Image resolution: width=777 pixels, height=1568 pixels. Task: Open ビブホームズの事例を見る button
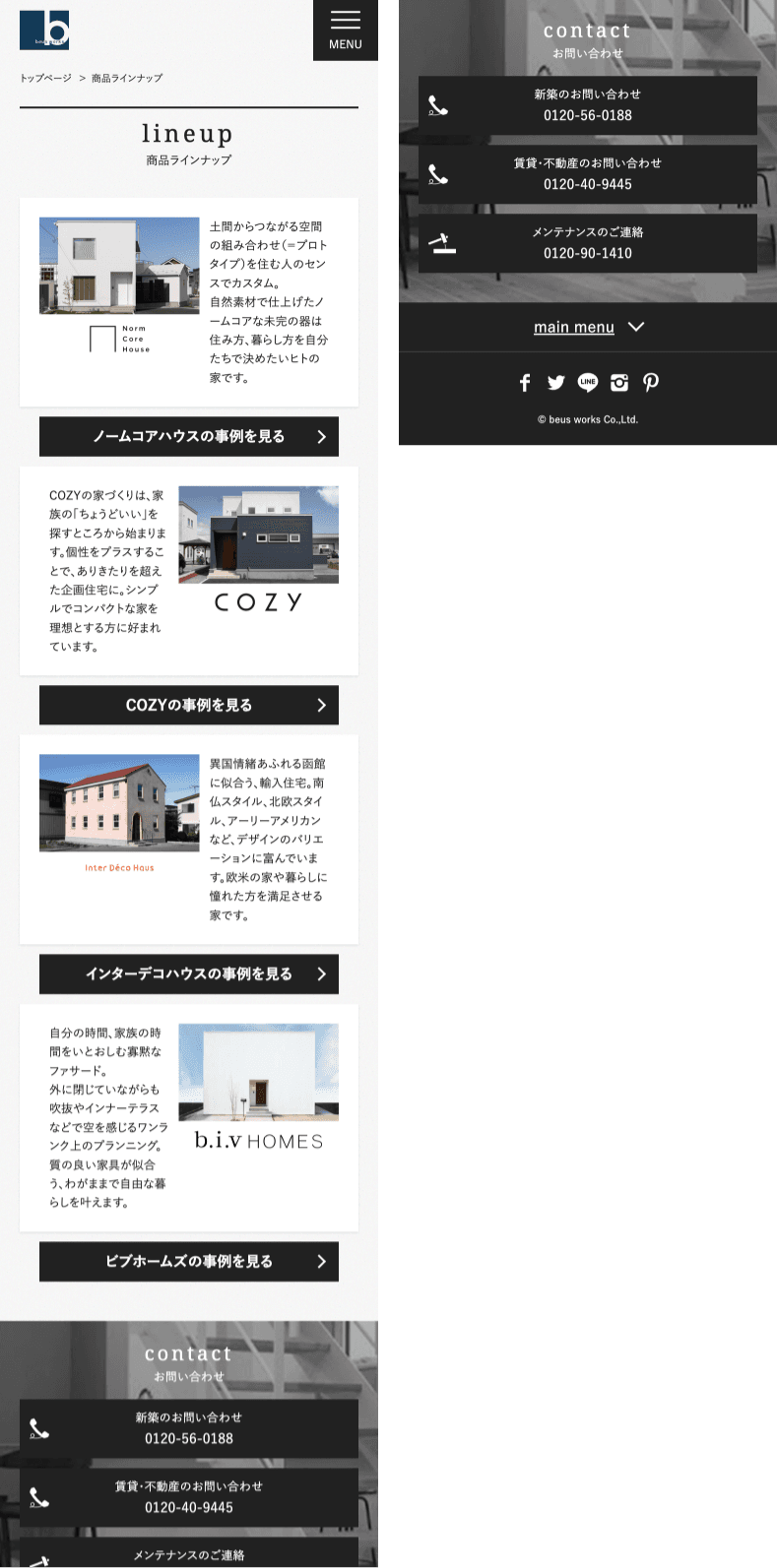pyautogui.click(x=189, y=1261)
